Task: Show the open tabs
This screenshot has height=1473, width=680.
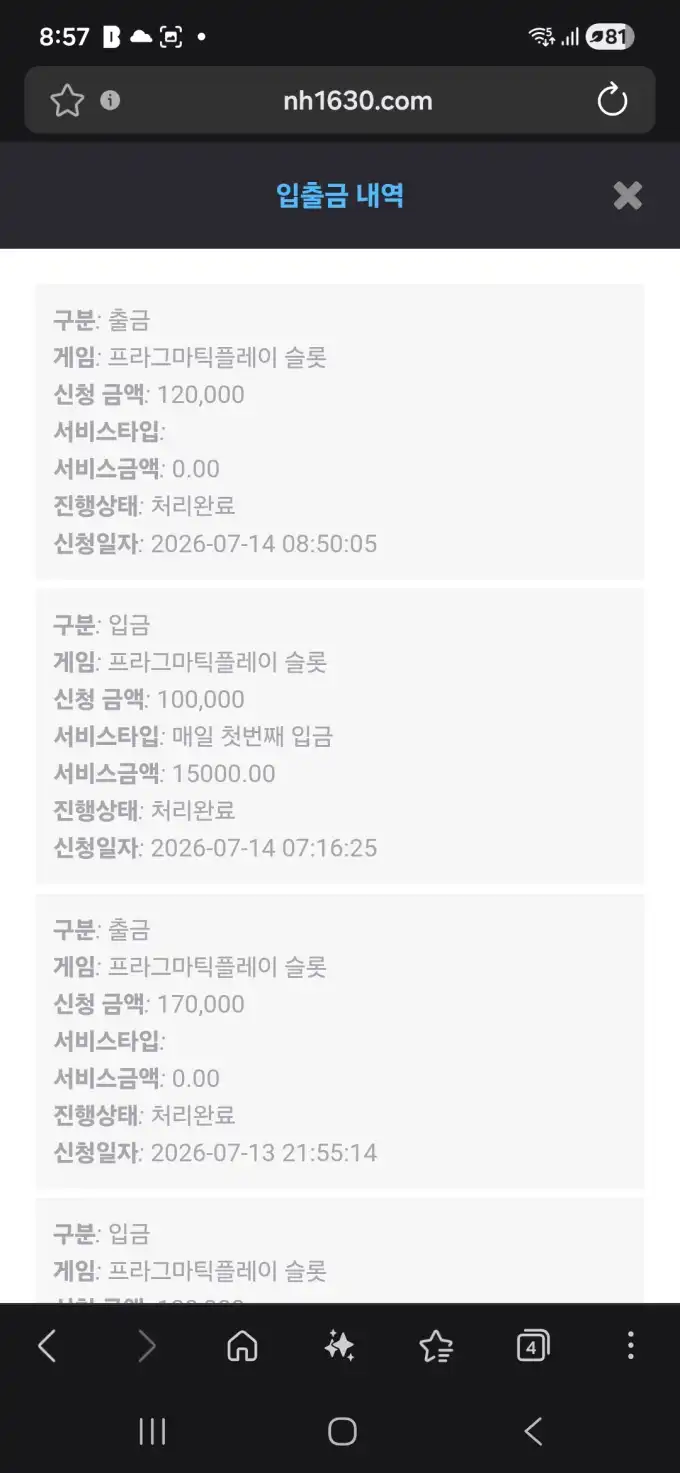Action: pos(533,1346)
